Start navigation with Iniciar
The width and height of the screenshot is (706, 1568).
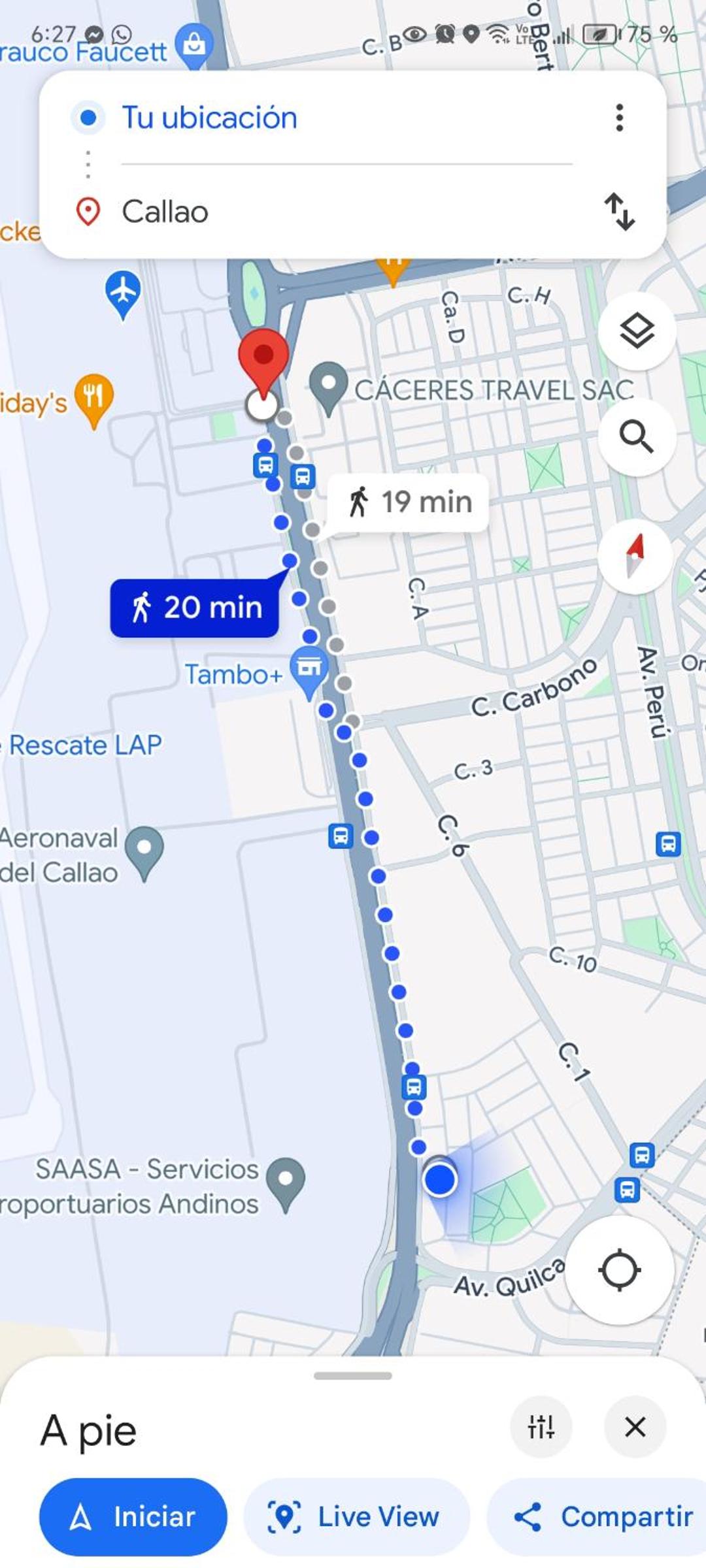click(x=133, y=1517)
